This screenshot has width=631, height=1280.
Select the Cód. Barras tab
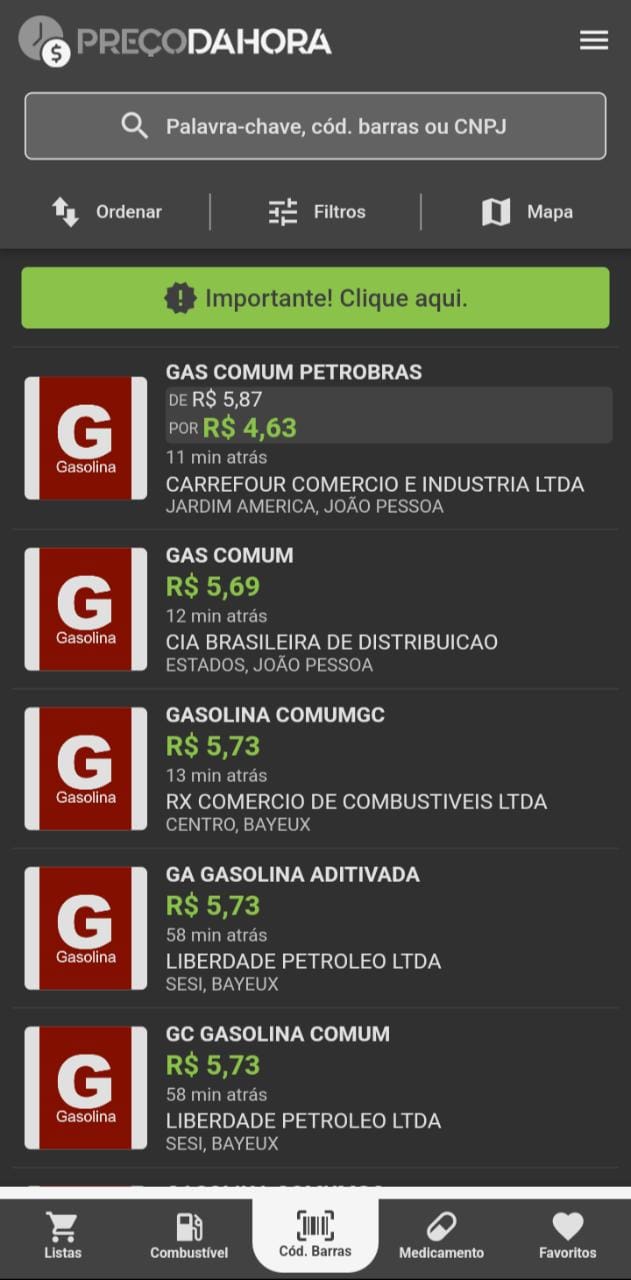[x=315, y=1236]
